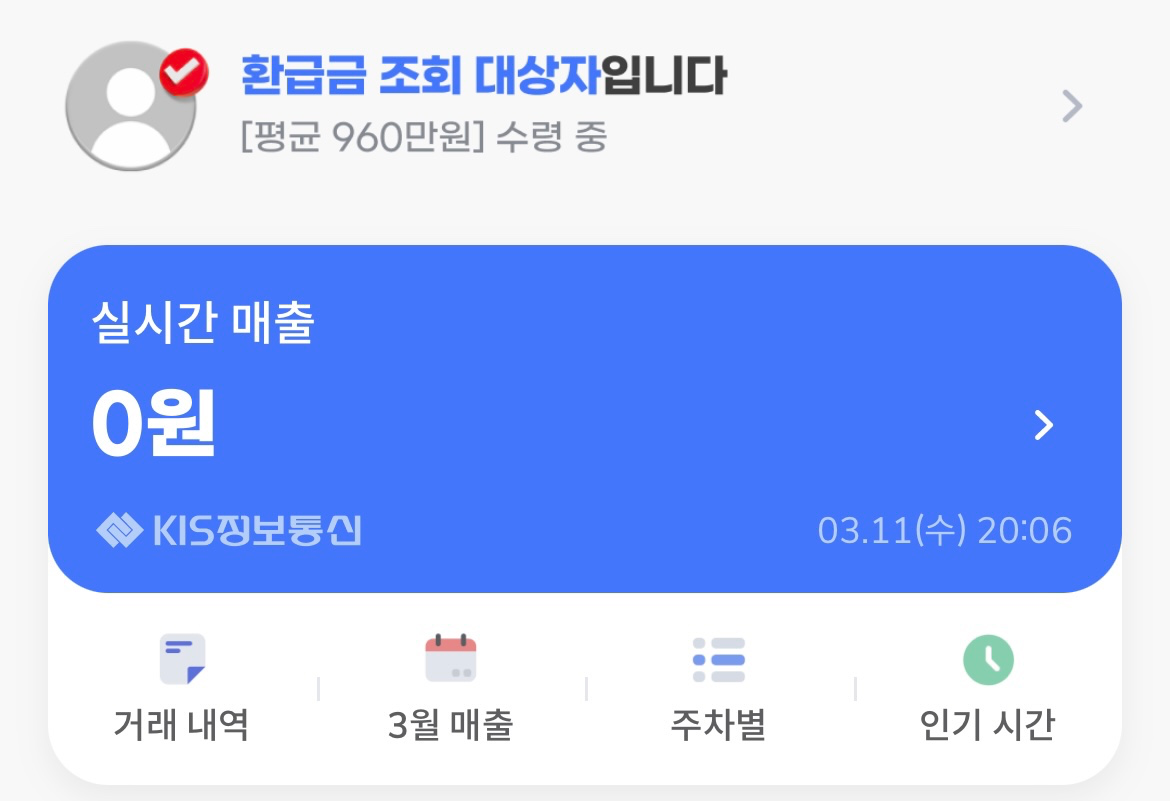Open the 실시간 매출 card
This screenshot has width=1170, height=801.
click(584, 420)
